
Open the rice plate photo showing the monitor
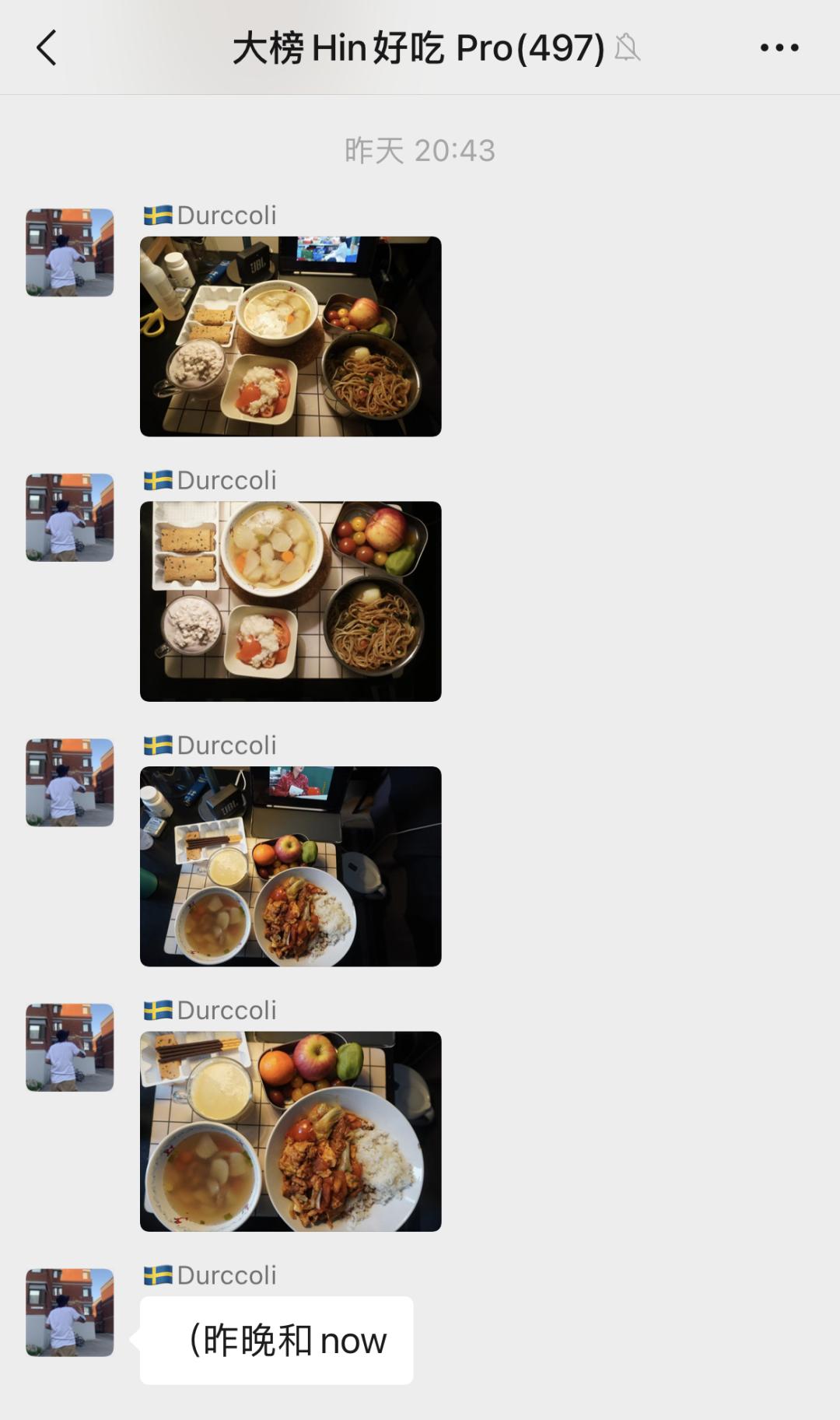290,866
